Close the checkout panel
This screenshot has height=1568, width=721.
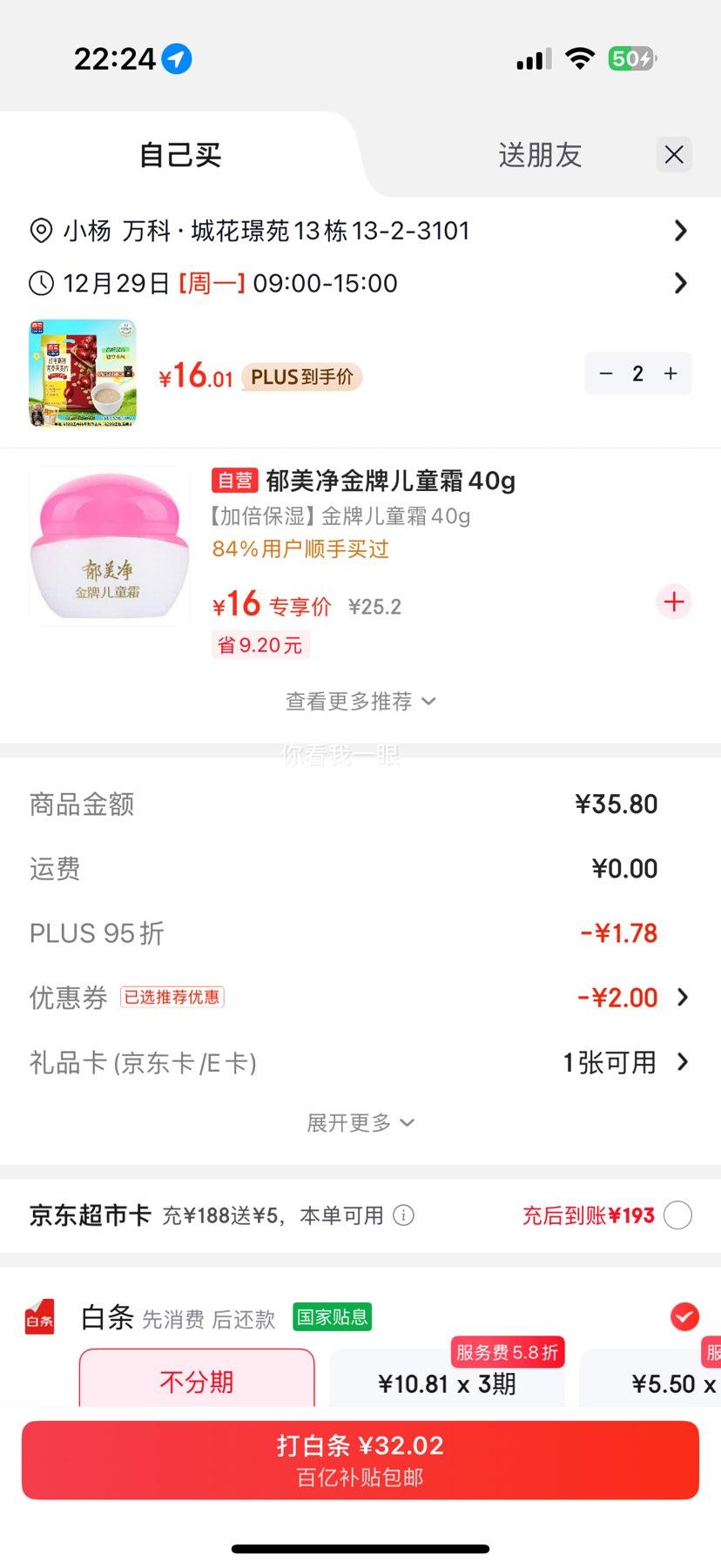tap(673, 155)
